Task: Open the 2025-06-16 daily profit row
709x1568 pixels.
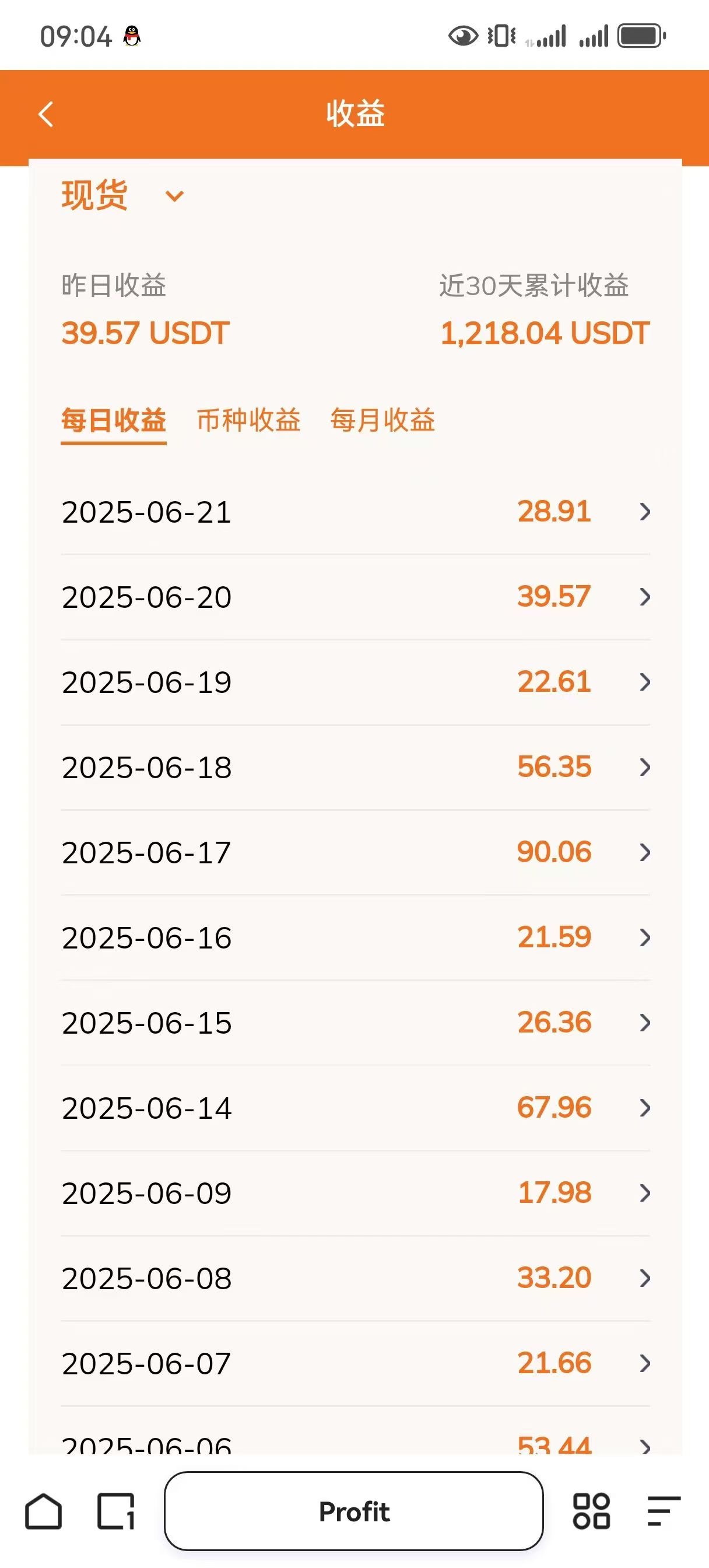Action: click(x=356, y=938)
